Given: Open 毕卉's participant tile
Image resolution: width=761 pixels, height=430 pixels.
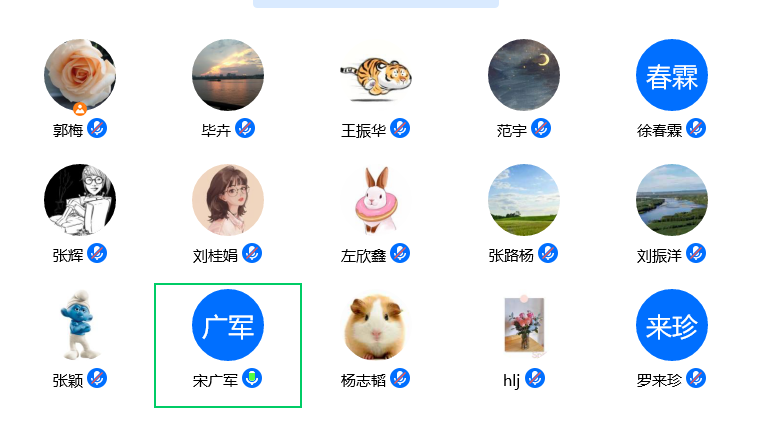Looking at the screenshot, I should (228, 76).
